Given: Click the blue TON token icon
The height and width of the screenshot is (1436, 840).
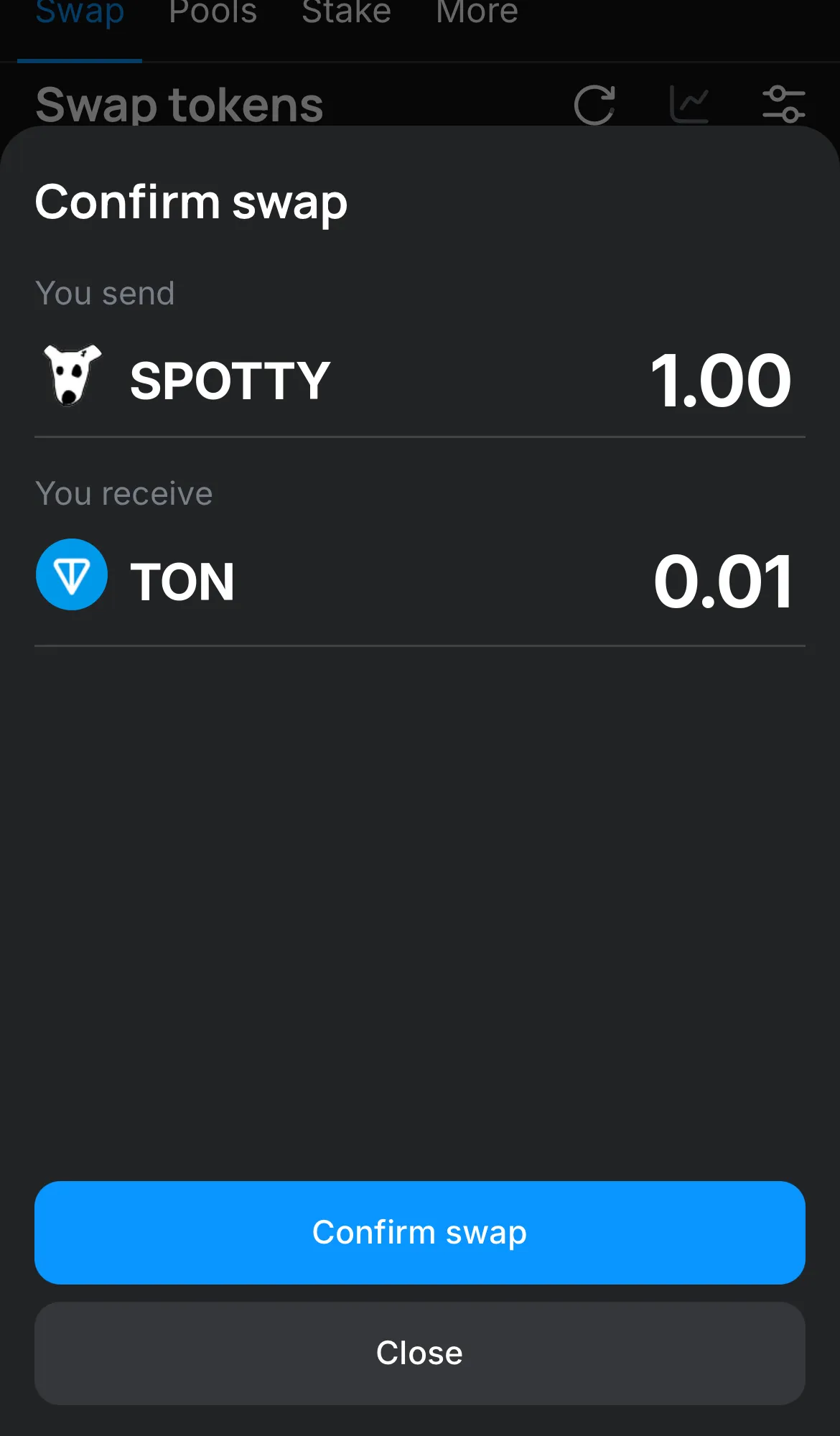Looking at the screenshot, I should coord(71,574).
